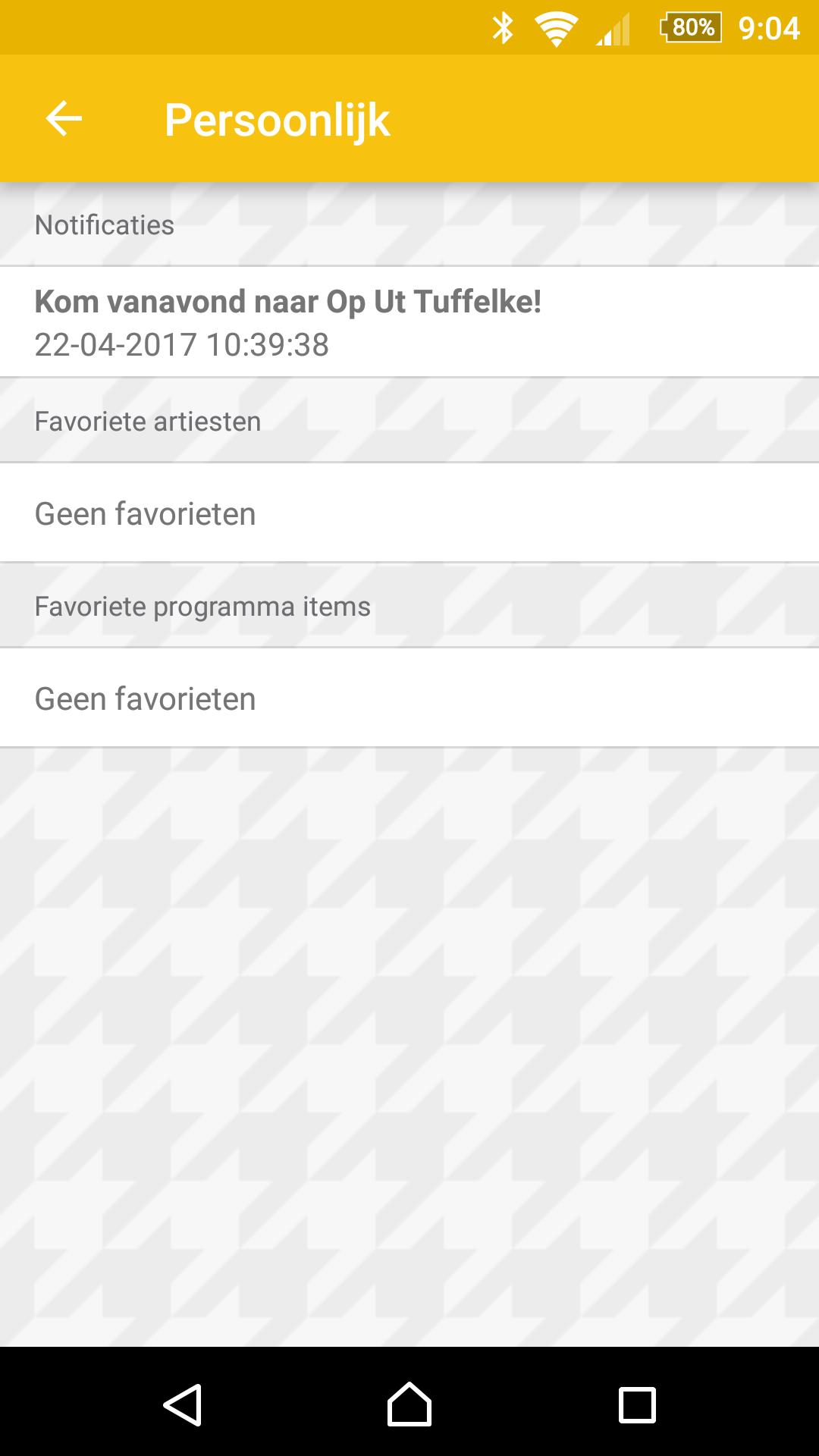Image resolution: width=819 pixels, height=1456 pixels.
Task: Select Geen favorieten under Favoriete artiesten
Action: pos(145,513)
